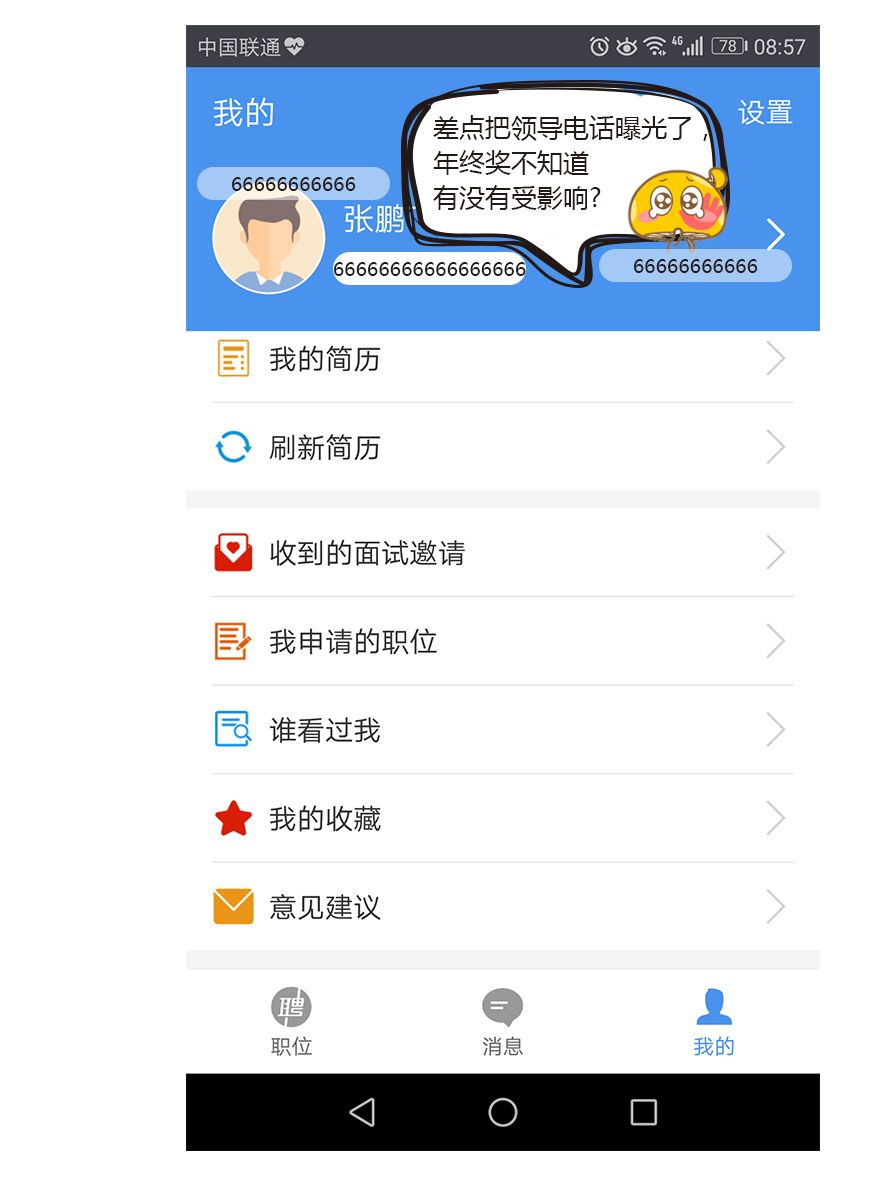Check 谁看过我
The image size is (884, 1191).
point(502,730)
